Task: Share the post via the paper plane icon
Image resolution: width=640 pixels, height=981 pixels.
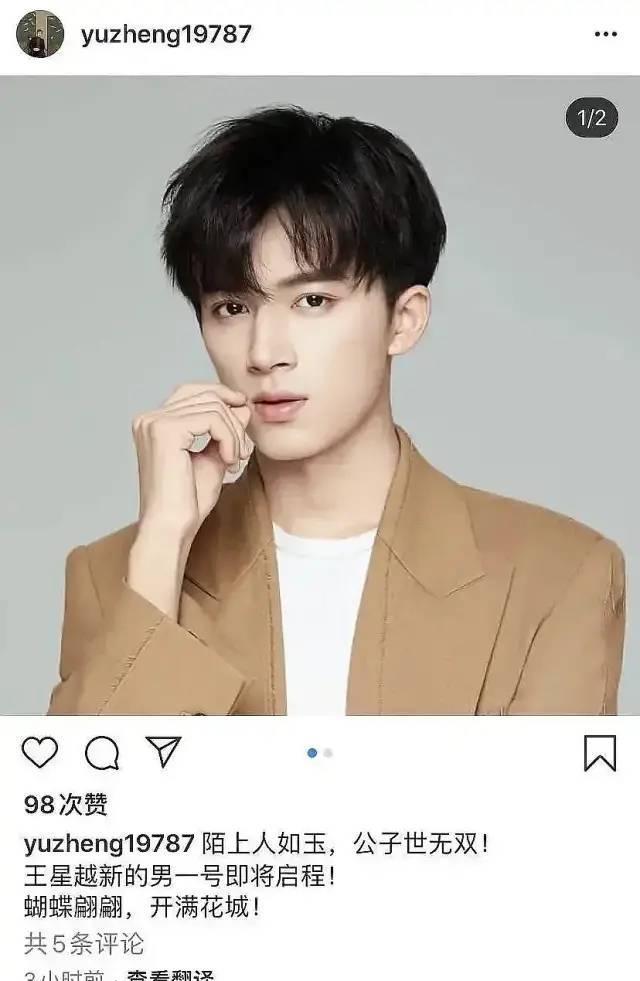Action: pyautogui.click(x=163, y=752)
